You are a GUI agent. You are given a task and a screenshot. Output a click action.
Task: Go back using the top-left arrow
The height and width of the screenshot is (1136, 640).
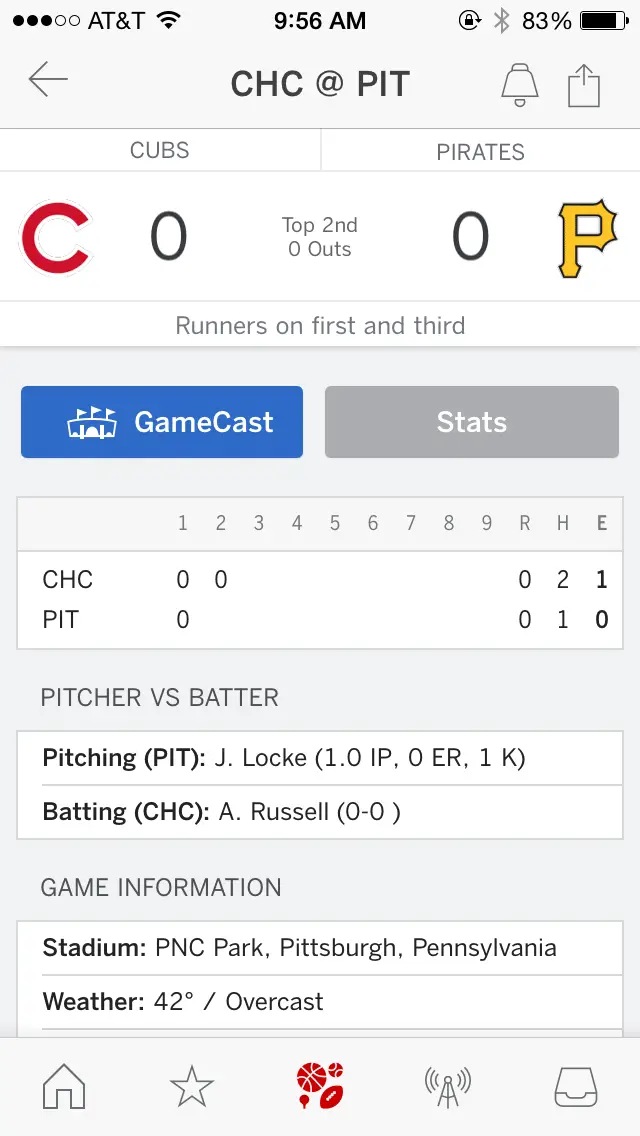click(48, 80)
